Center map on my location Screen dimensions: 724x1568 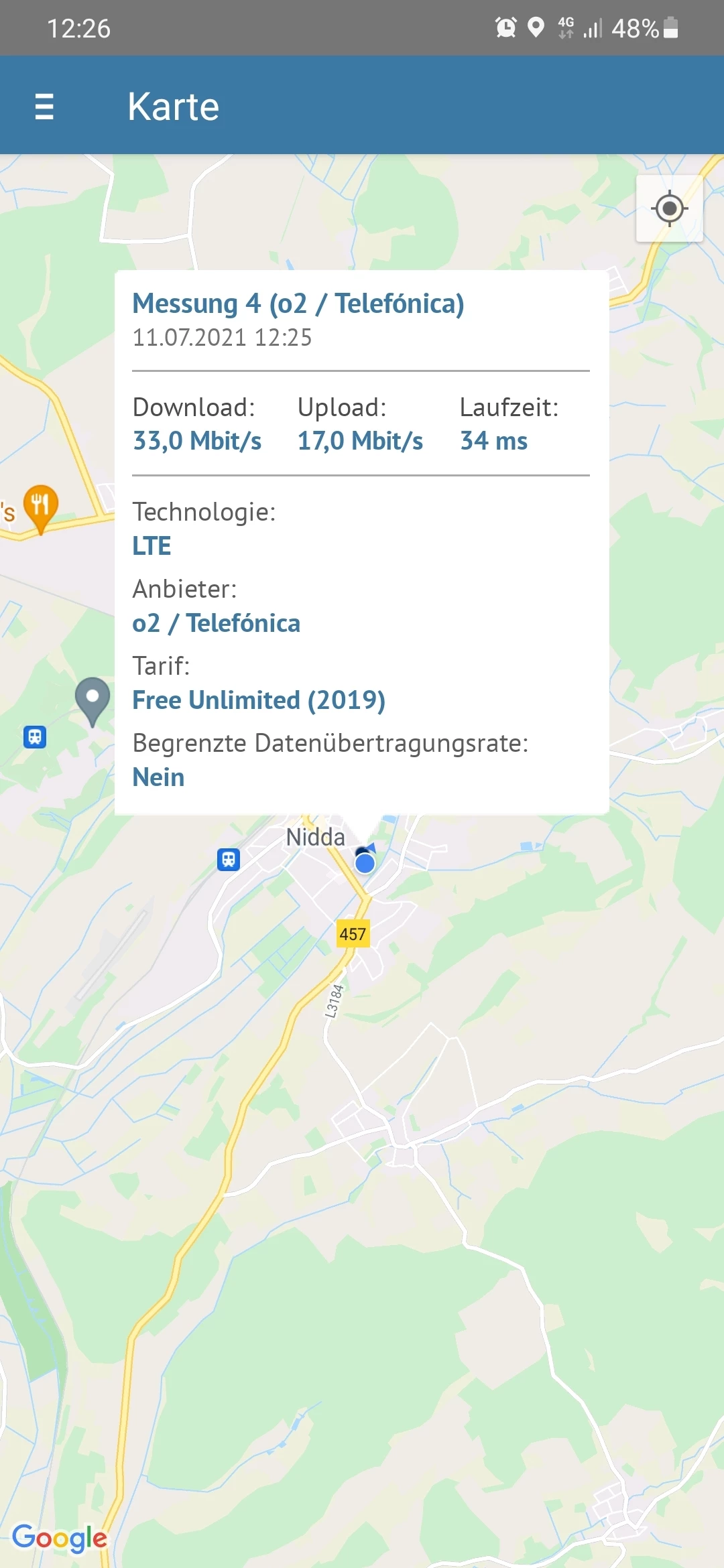click(x=669, y=208)
